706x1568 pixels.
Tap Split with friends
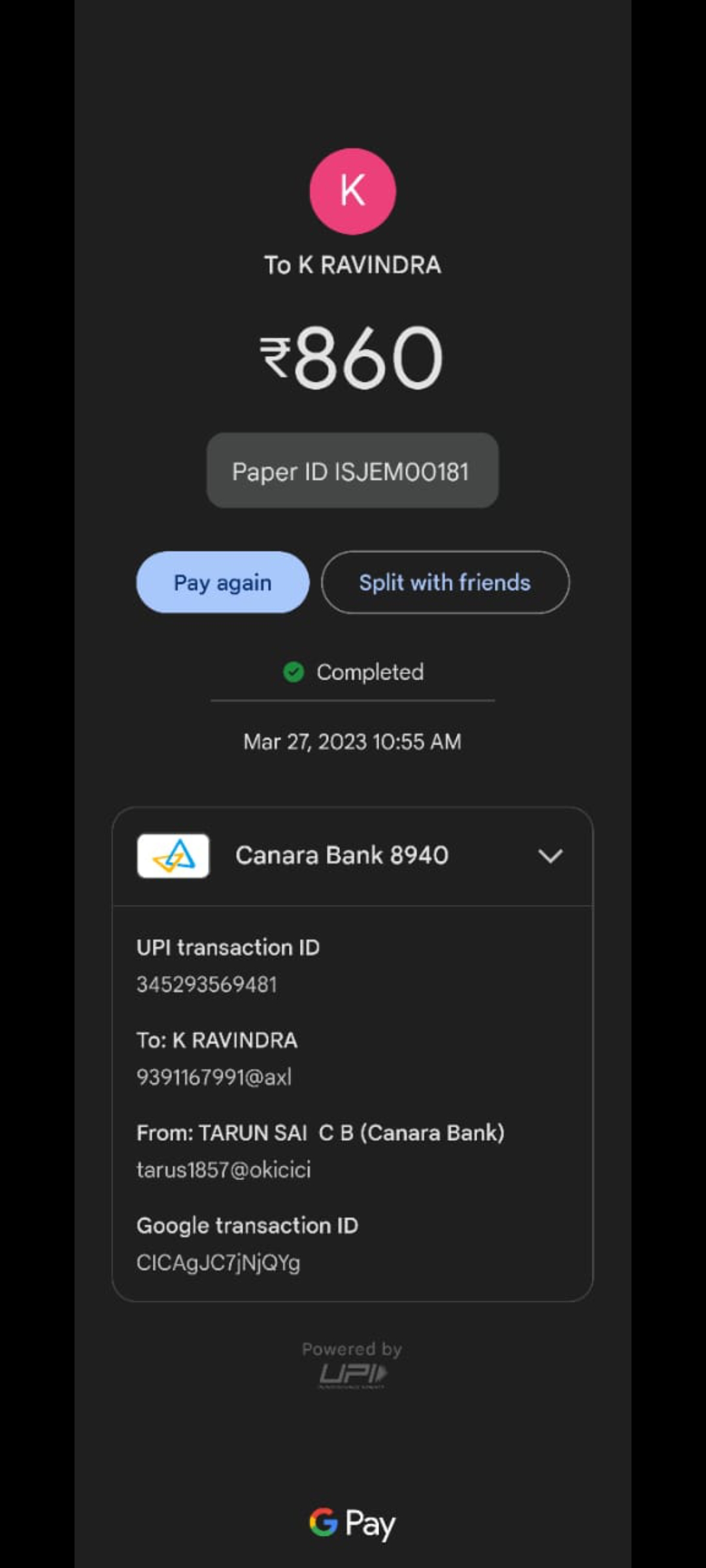[445, 582]
